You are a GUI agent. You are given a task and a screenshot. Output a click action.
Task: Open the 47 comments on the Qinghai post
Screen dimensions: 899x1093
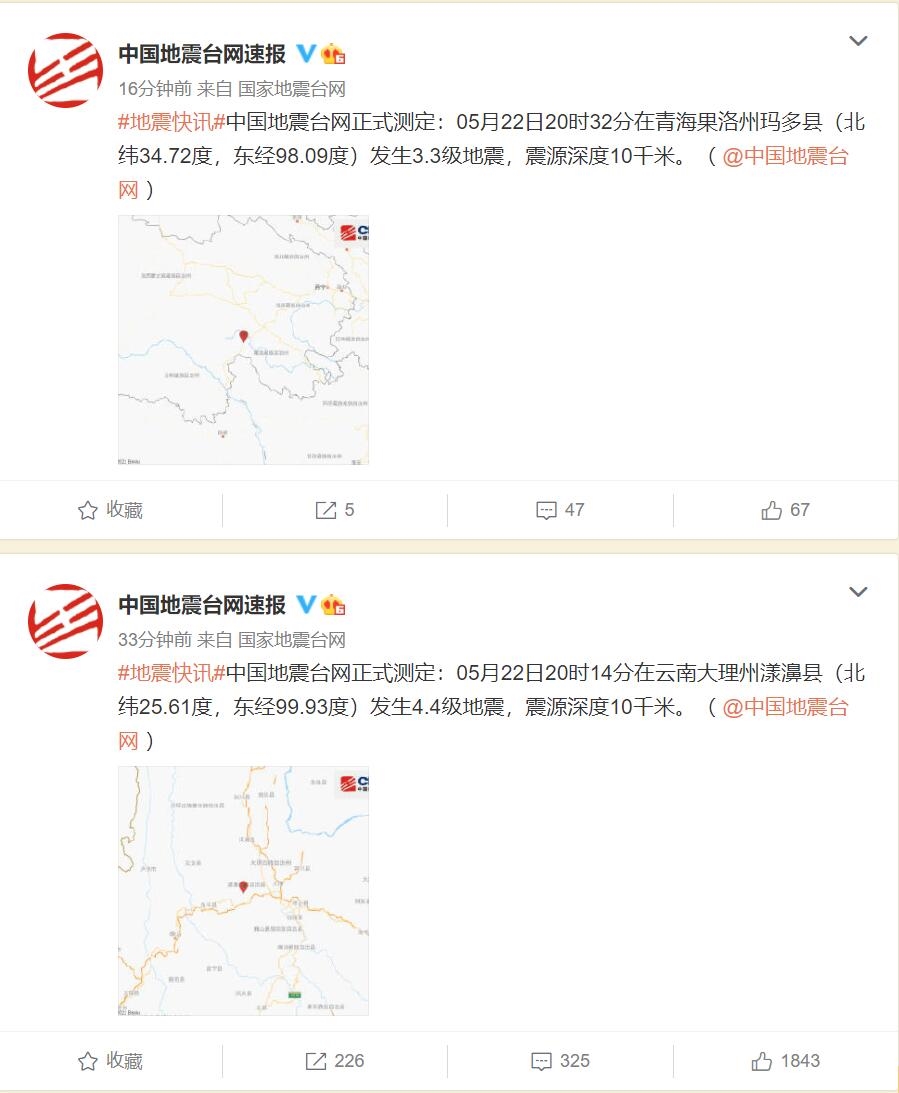(560, 510)
